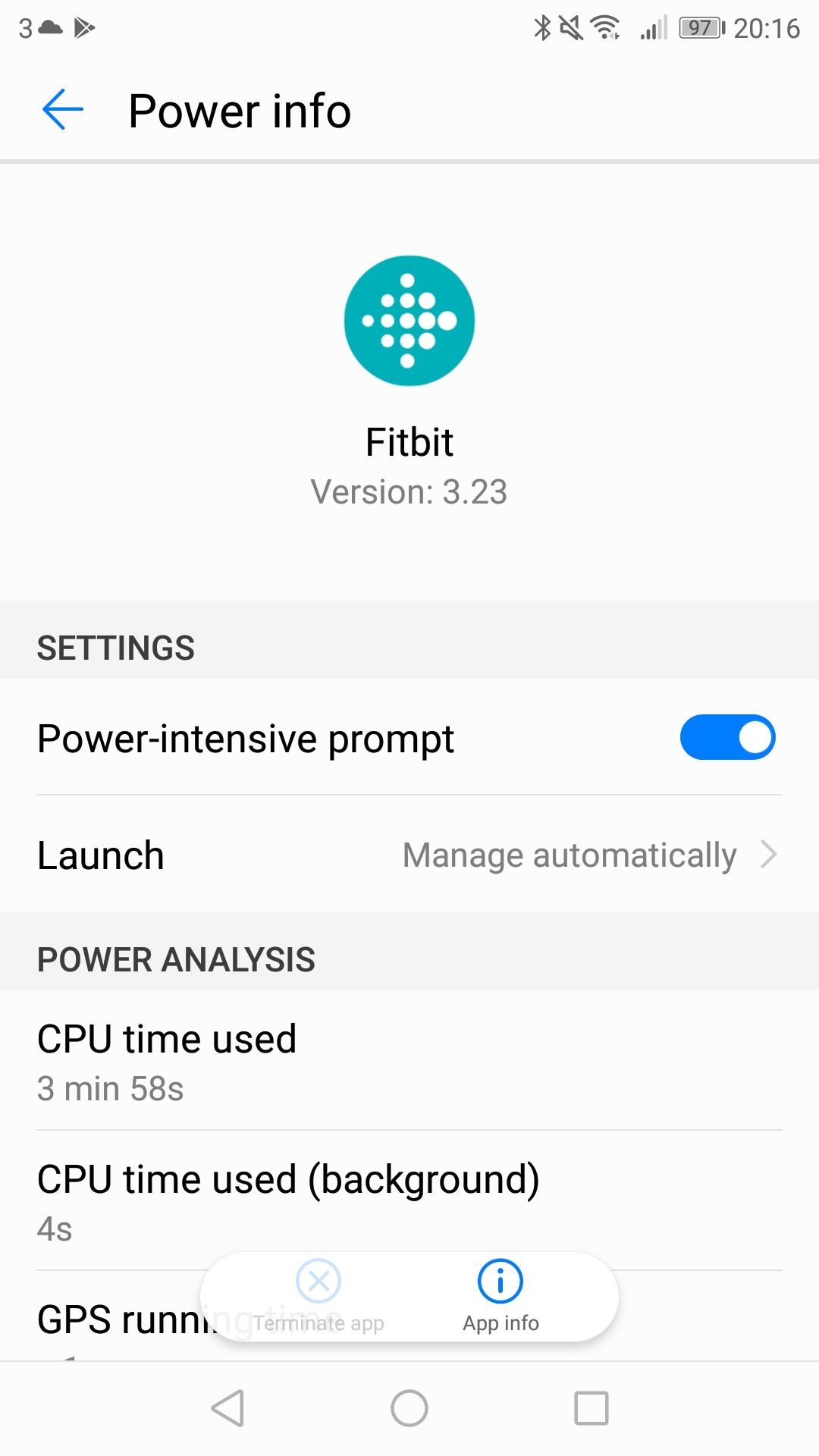Tap the Bluetooth status bar icon
This screenshot has height=1456, width=819.
tap(541, 28)
